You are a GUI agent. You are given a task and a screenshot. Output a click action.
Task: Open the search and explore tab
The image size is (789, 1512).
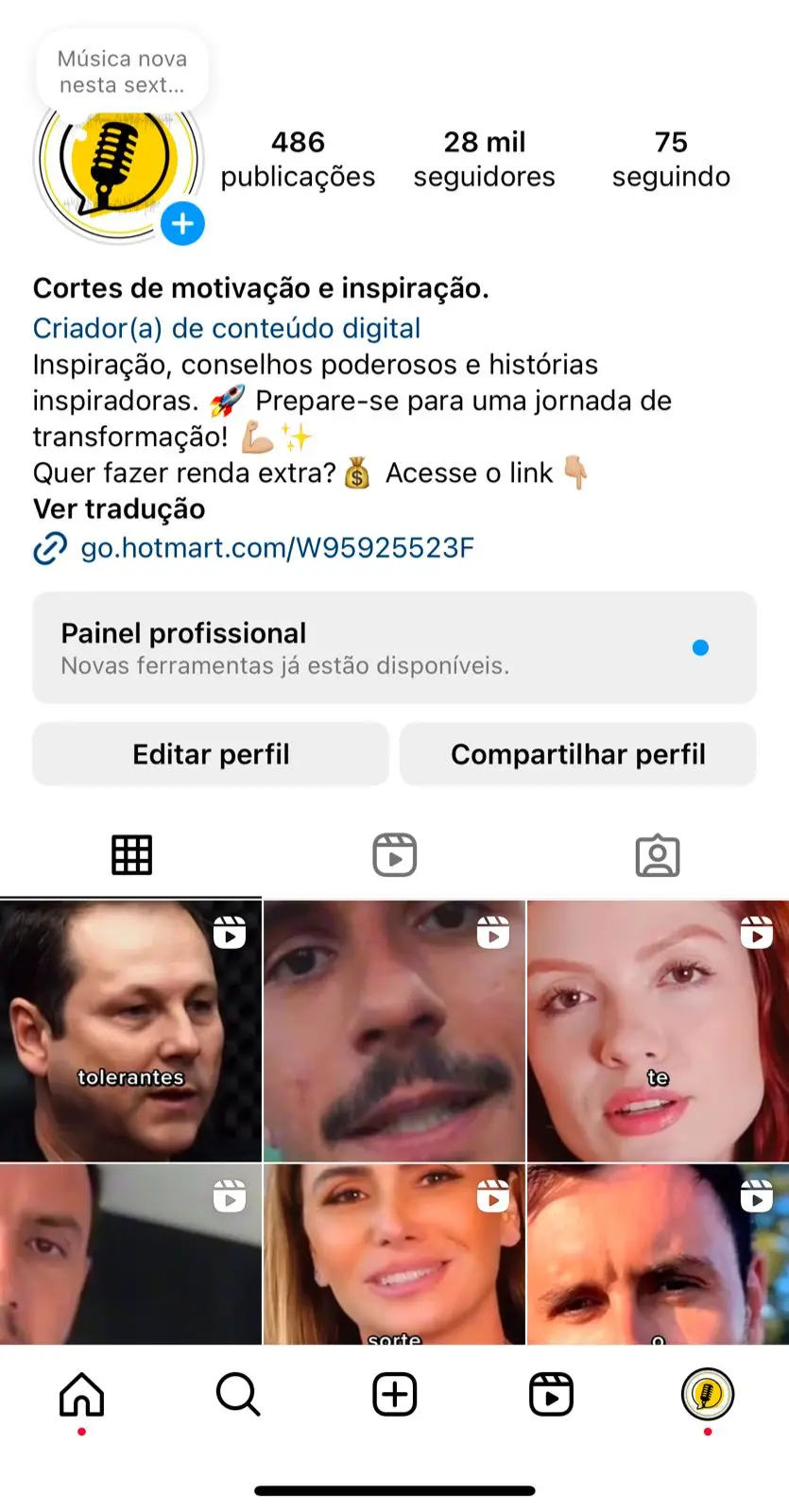click(237, 1395)
